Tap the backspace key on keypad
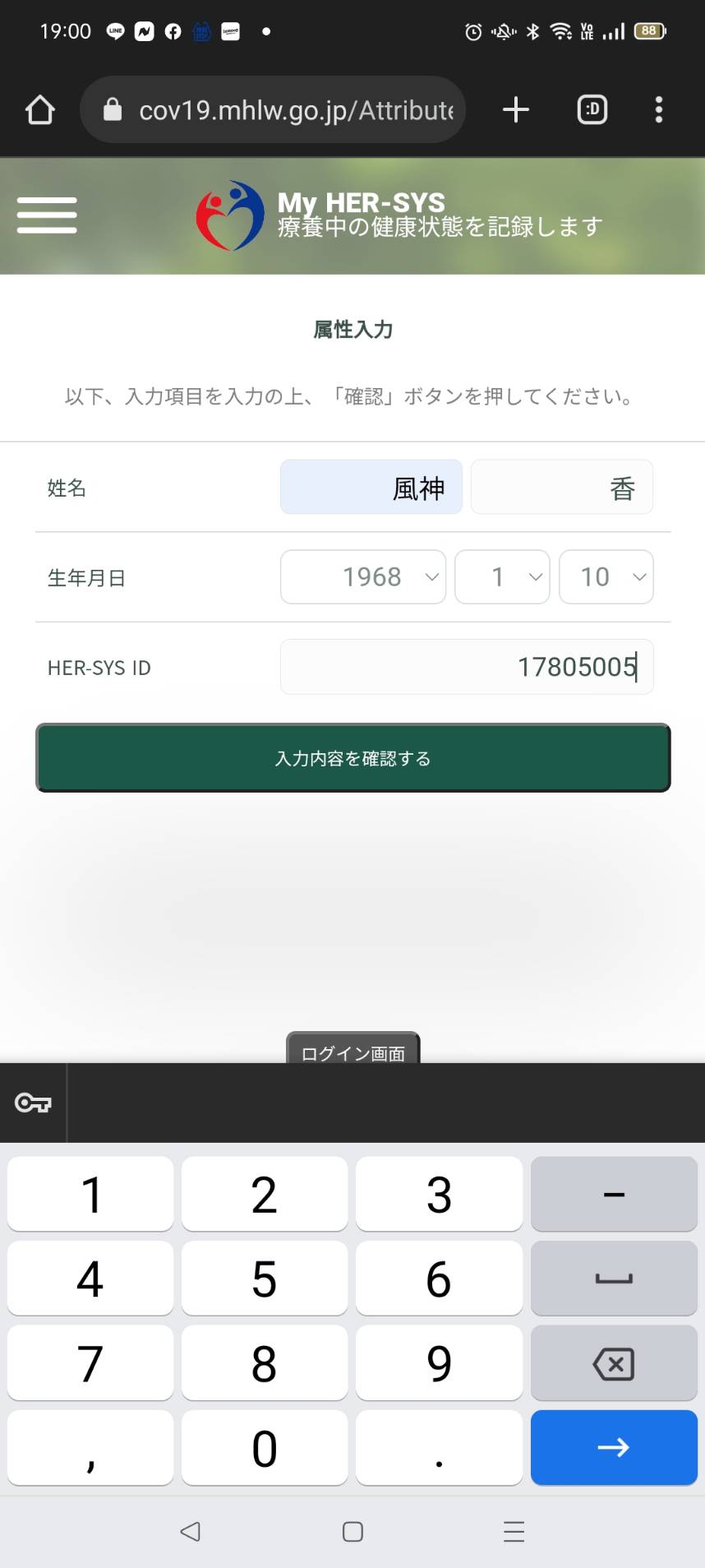The width and height of the screenshot is (705, 1568). pyautogui.click(x=614, y=1363)
